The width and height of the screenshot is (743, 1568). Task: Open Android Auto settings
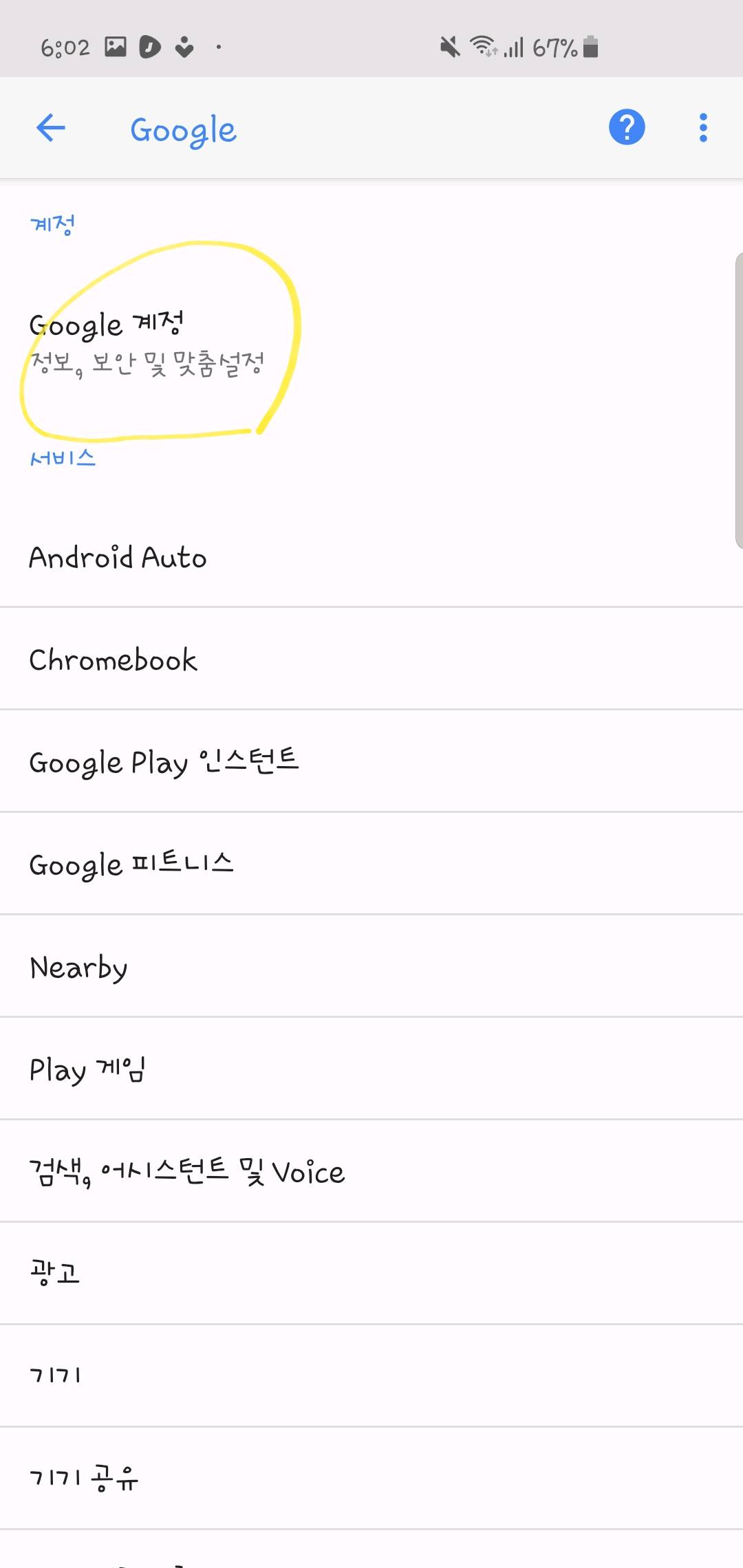118,558
